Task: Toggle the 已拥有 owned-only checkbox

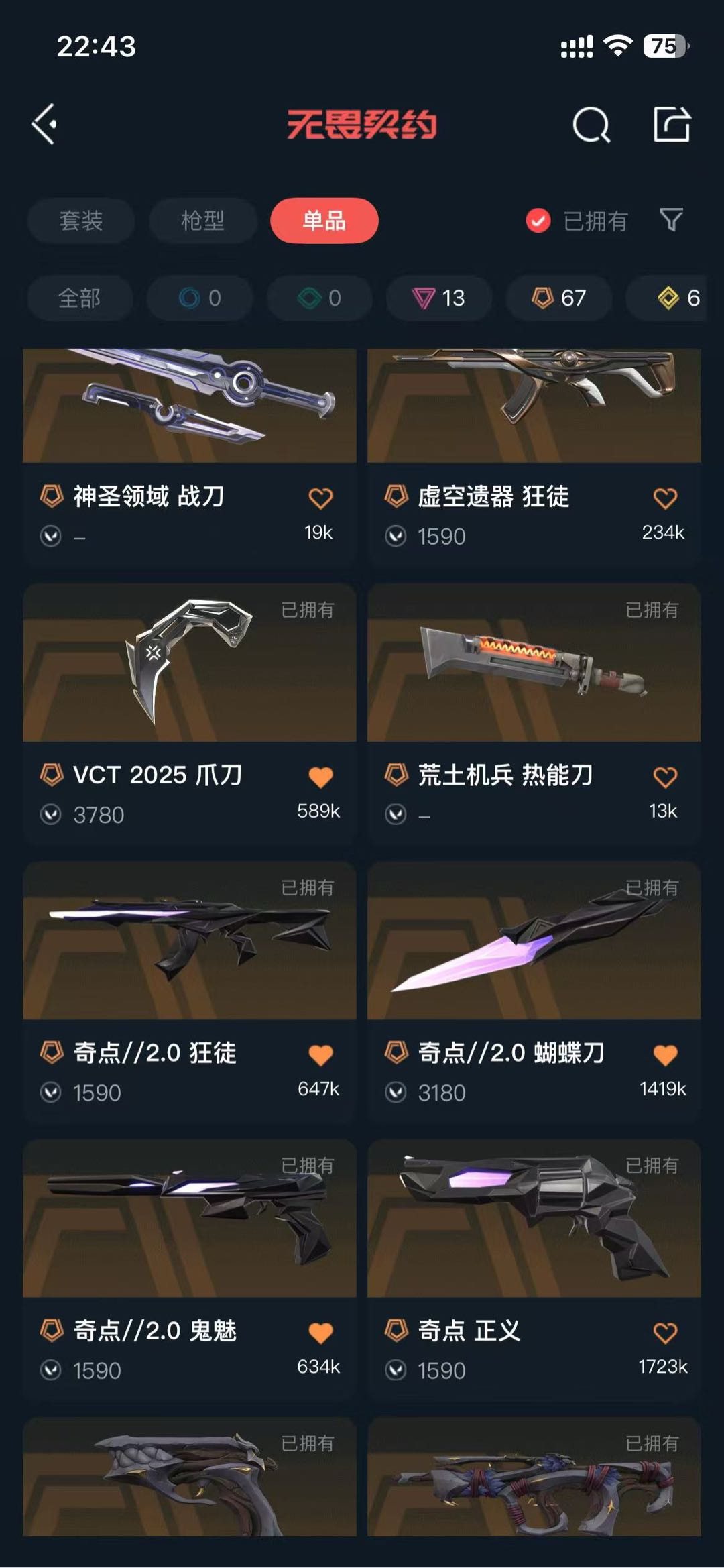Action: [x=538, y=221]
